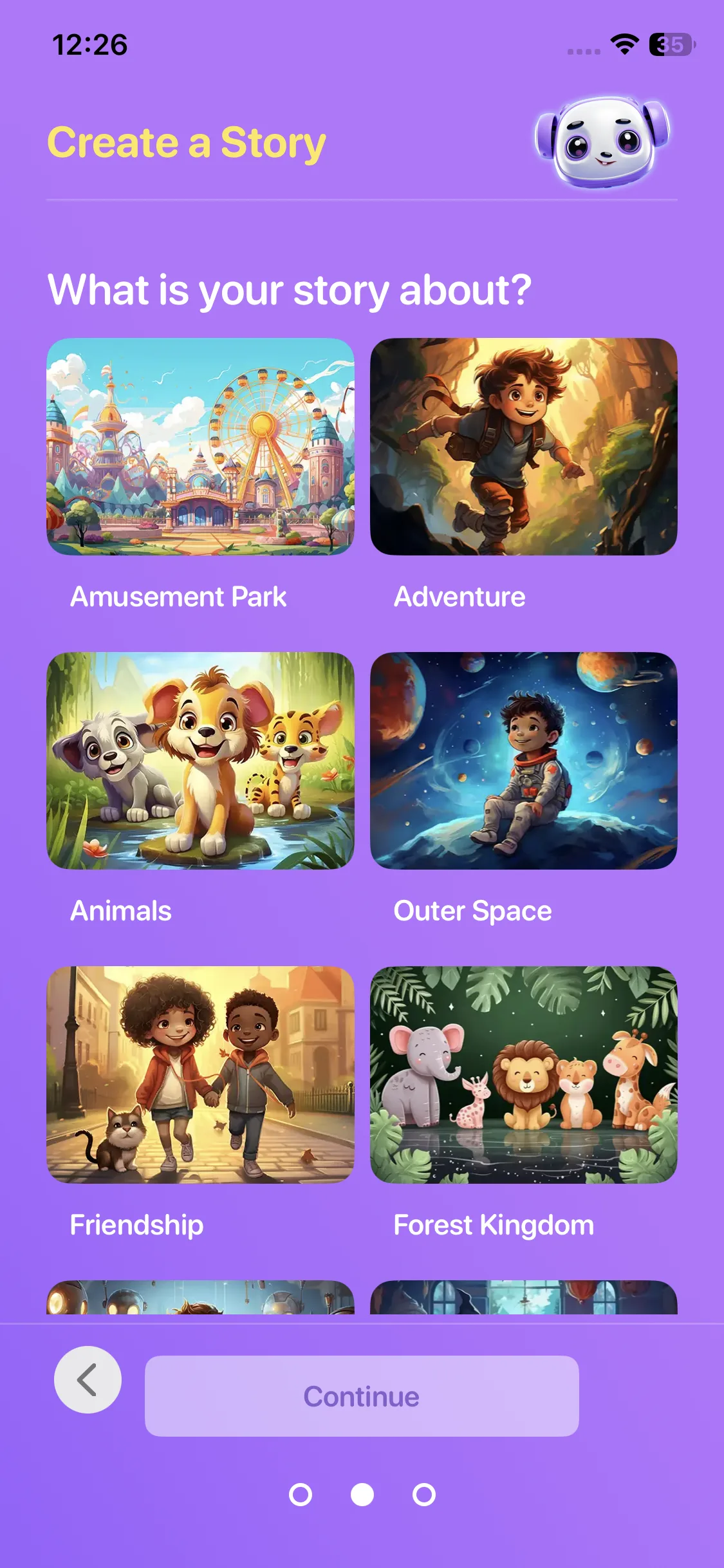Choose the Adventure story theme
Viewport: 724px width, 1568px height.
(523, 446)
